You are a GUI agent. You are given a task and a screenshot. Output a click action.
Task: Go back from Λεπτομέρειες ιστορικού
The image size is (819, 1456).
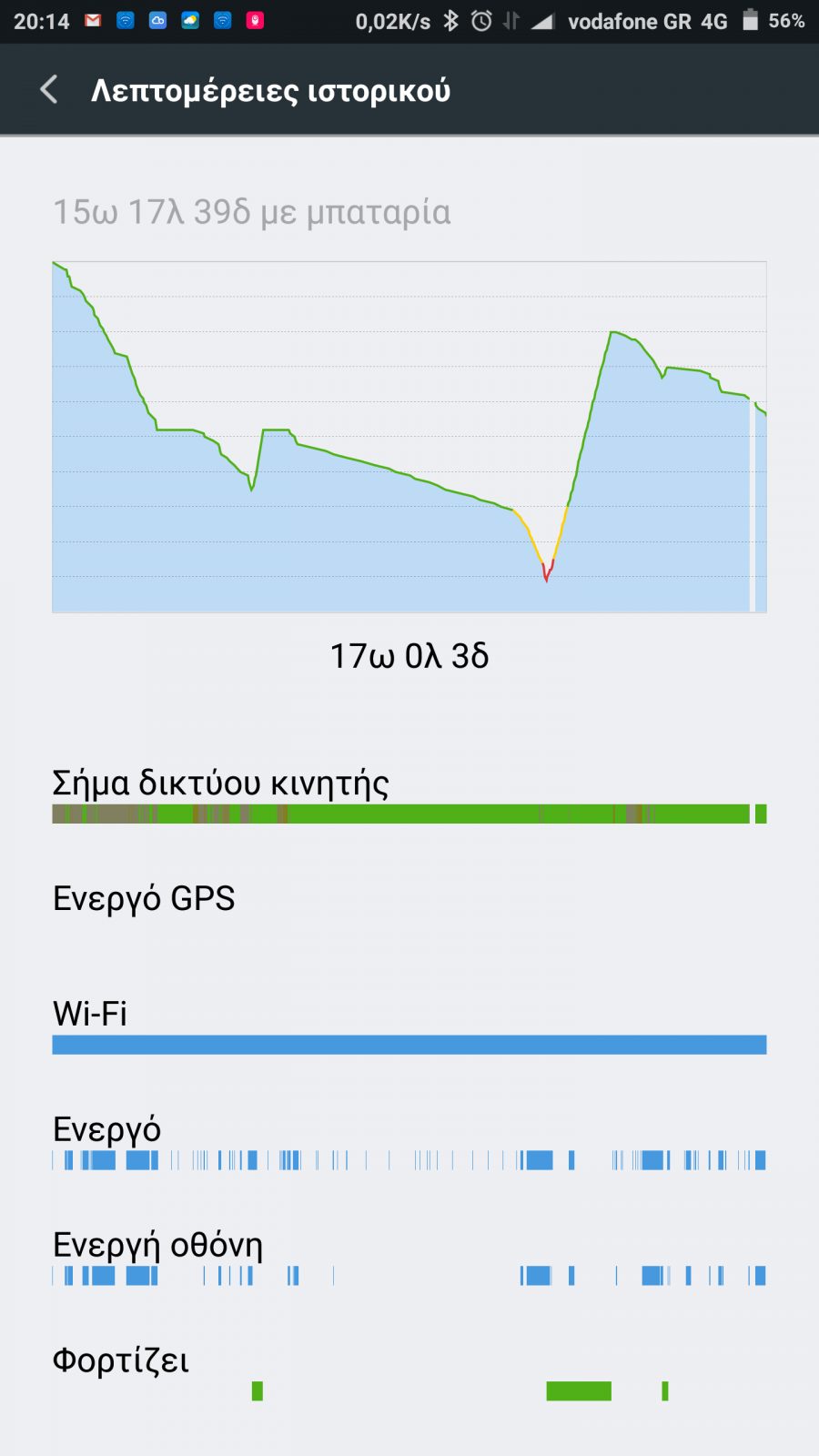pos(49,90)
